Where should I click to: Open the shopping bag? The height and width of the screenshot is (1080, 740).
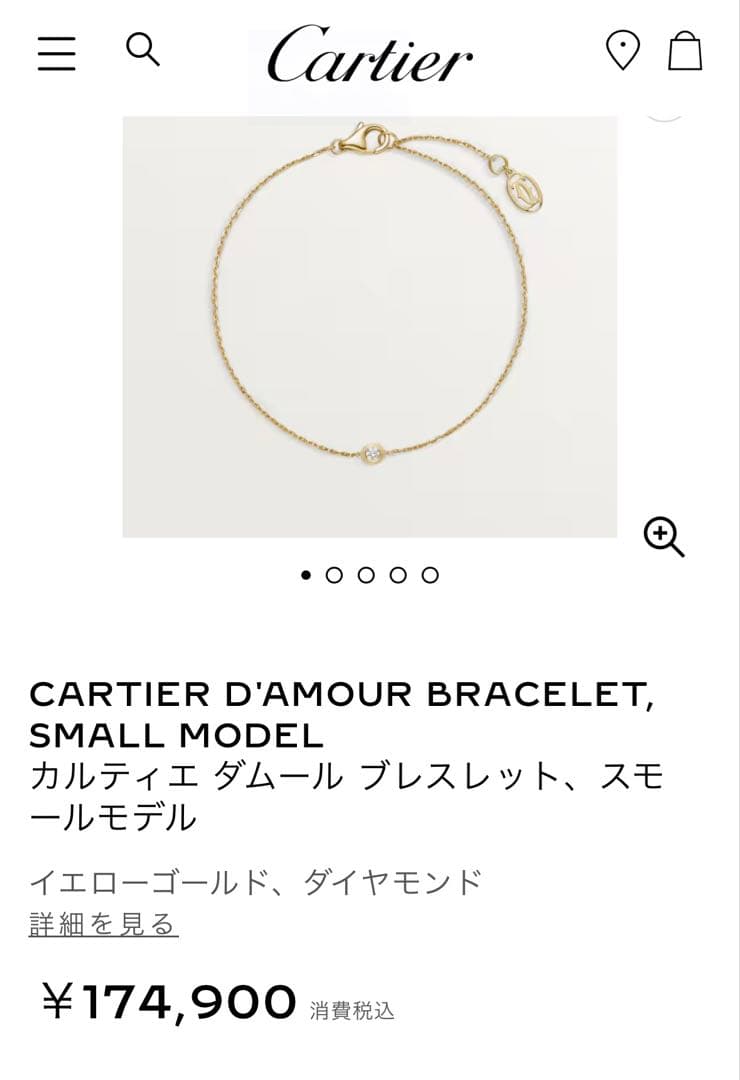tap(685, 51)
